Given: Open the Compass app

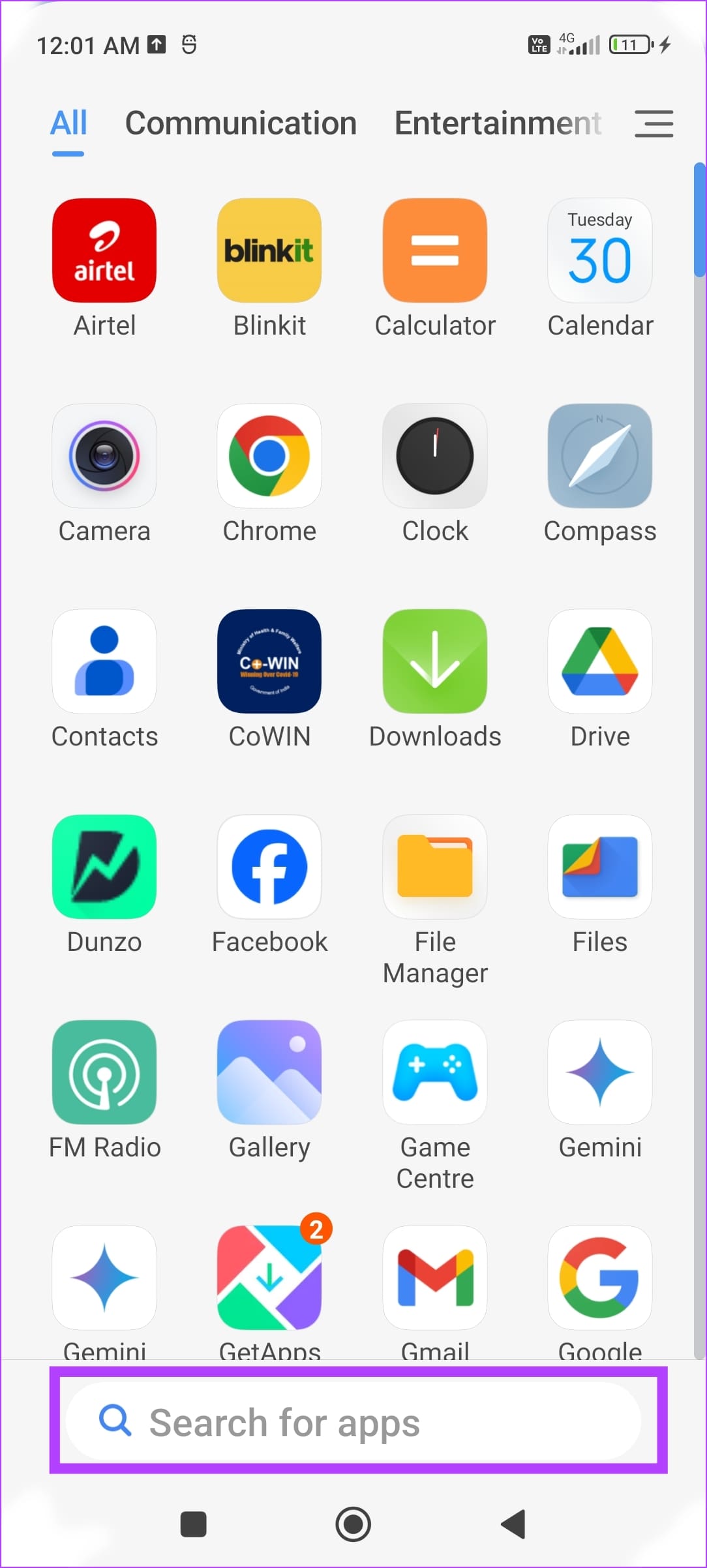Looking at the screenshot, I should [x=599, y=455].
